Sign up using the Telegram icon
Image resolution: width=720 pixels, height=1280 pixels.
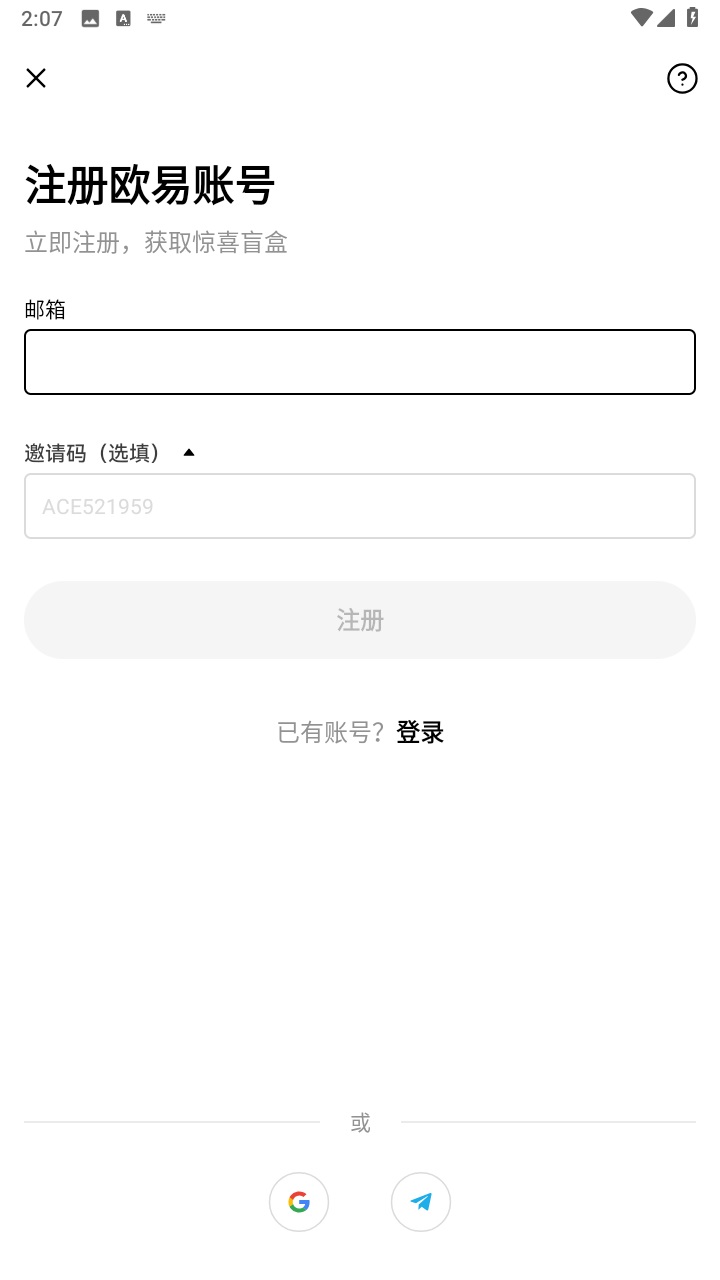point(420,1202)
